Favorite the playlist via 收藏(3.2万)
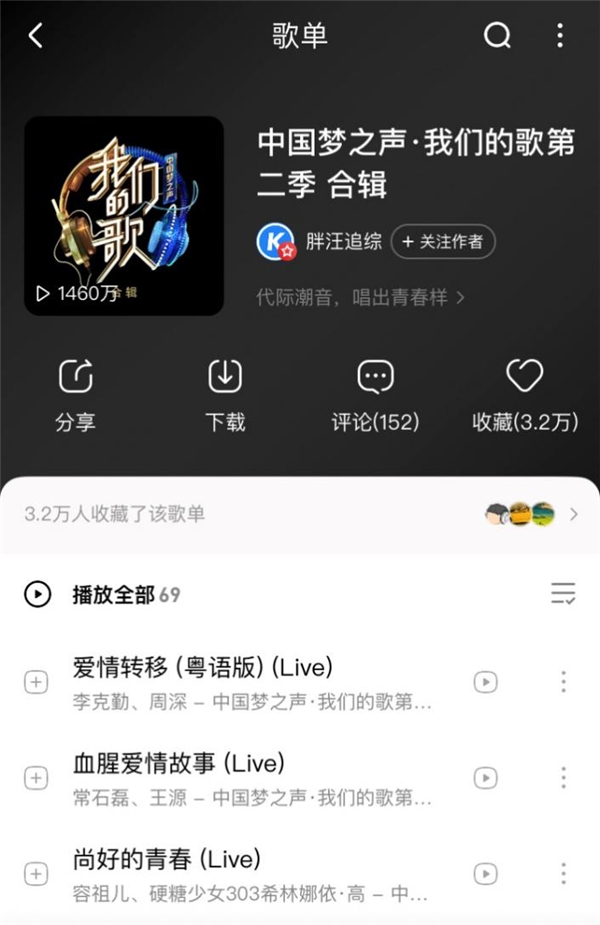This screenshot has height=925, width=600. (525, 394)
